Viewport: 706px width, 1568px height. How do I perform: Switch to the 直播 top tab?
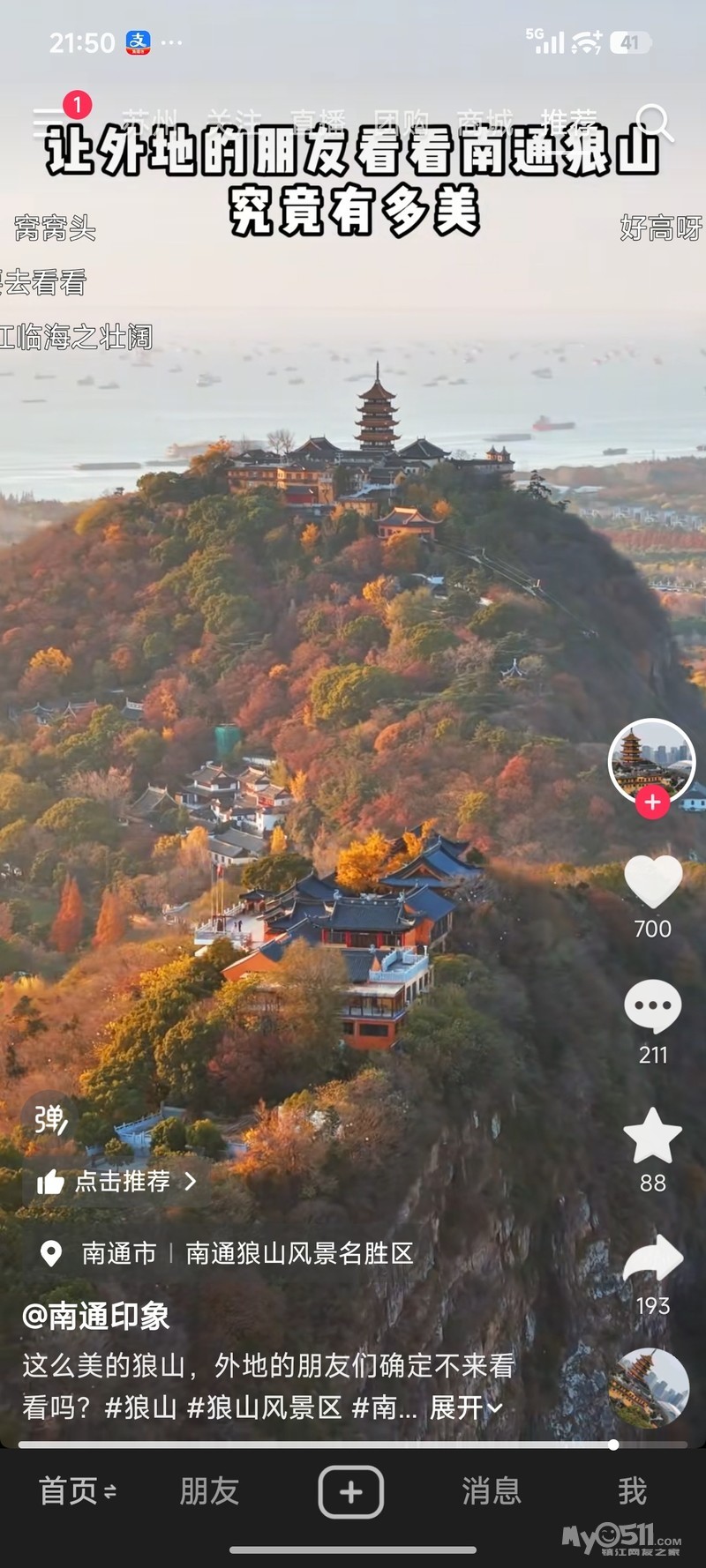(318, 121)
